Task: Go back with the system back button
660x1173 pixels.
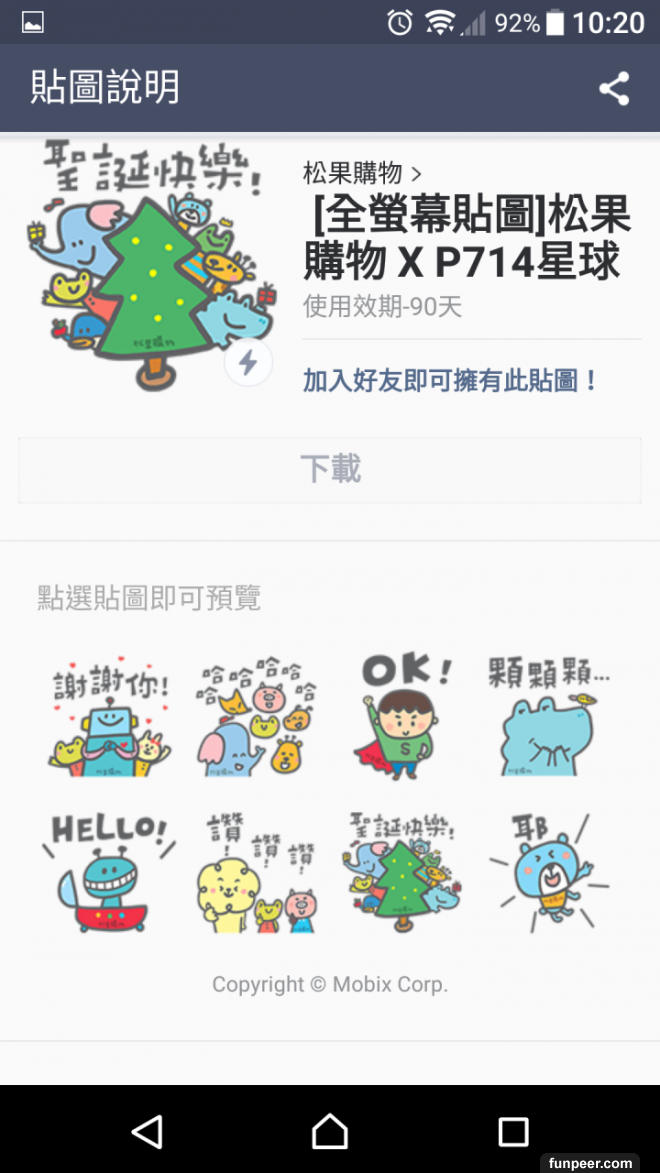Action: tap(147, 1131)
